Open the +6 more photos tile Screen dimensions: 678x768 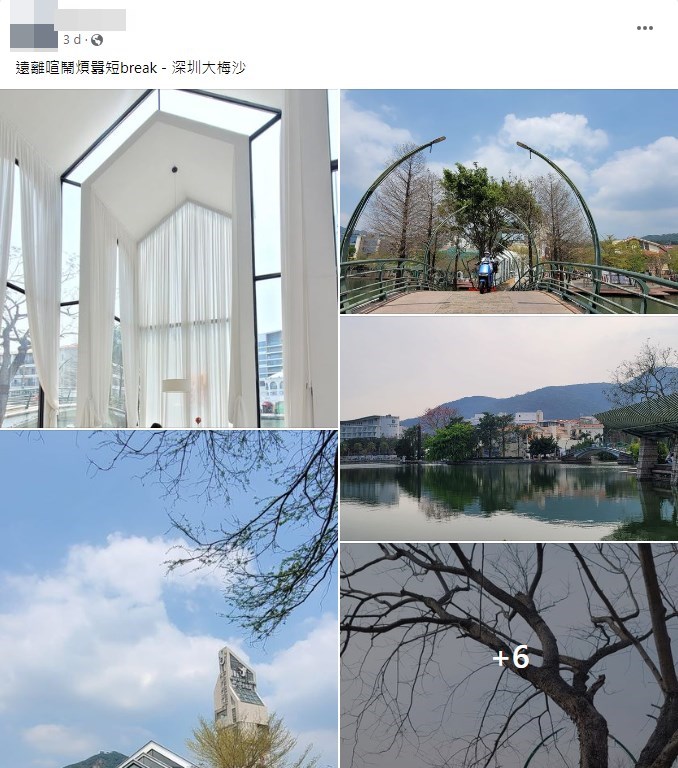508,655
